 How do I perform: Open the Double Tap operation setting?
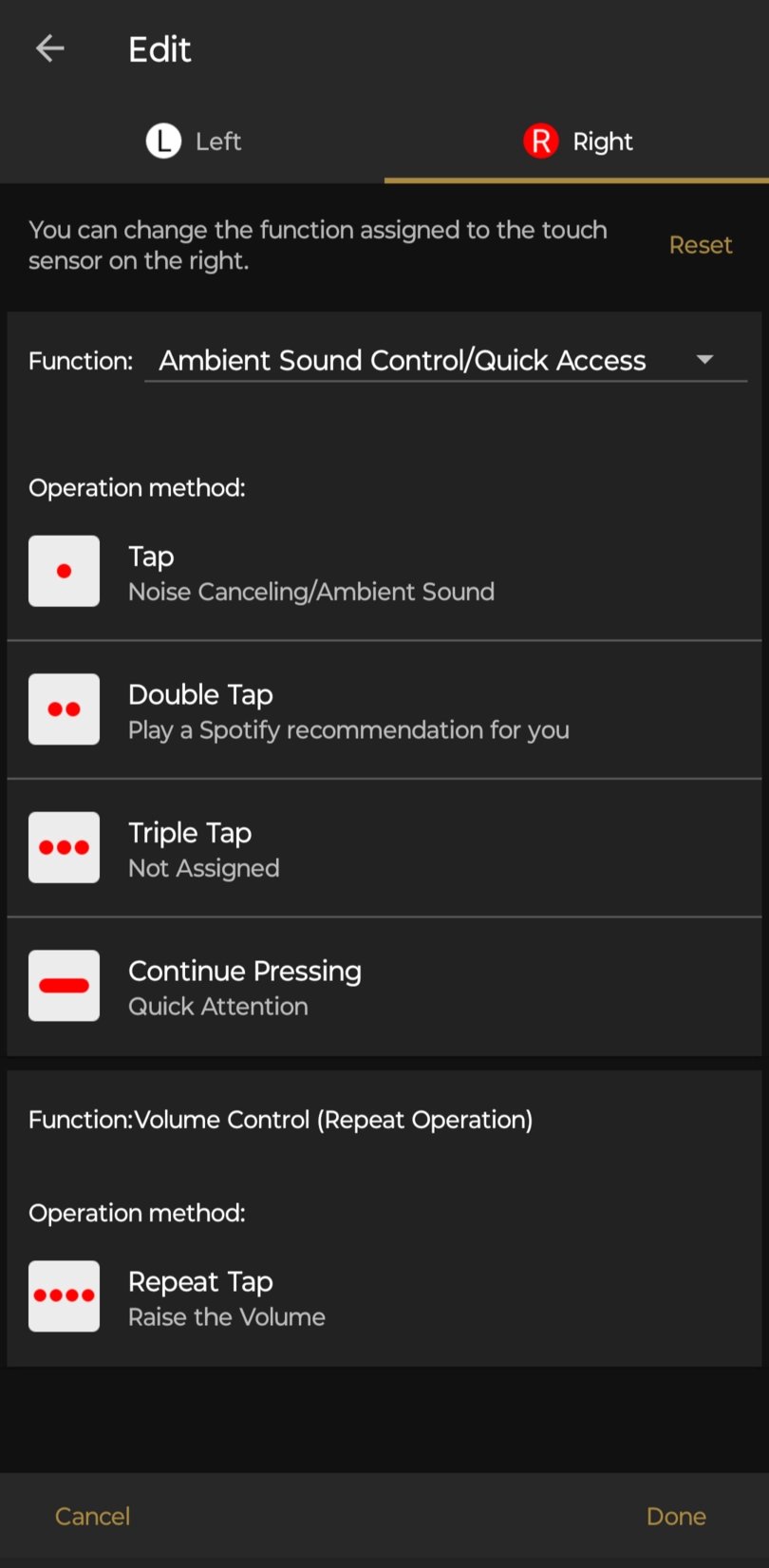point(384,710)
